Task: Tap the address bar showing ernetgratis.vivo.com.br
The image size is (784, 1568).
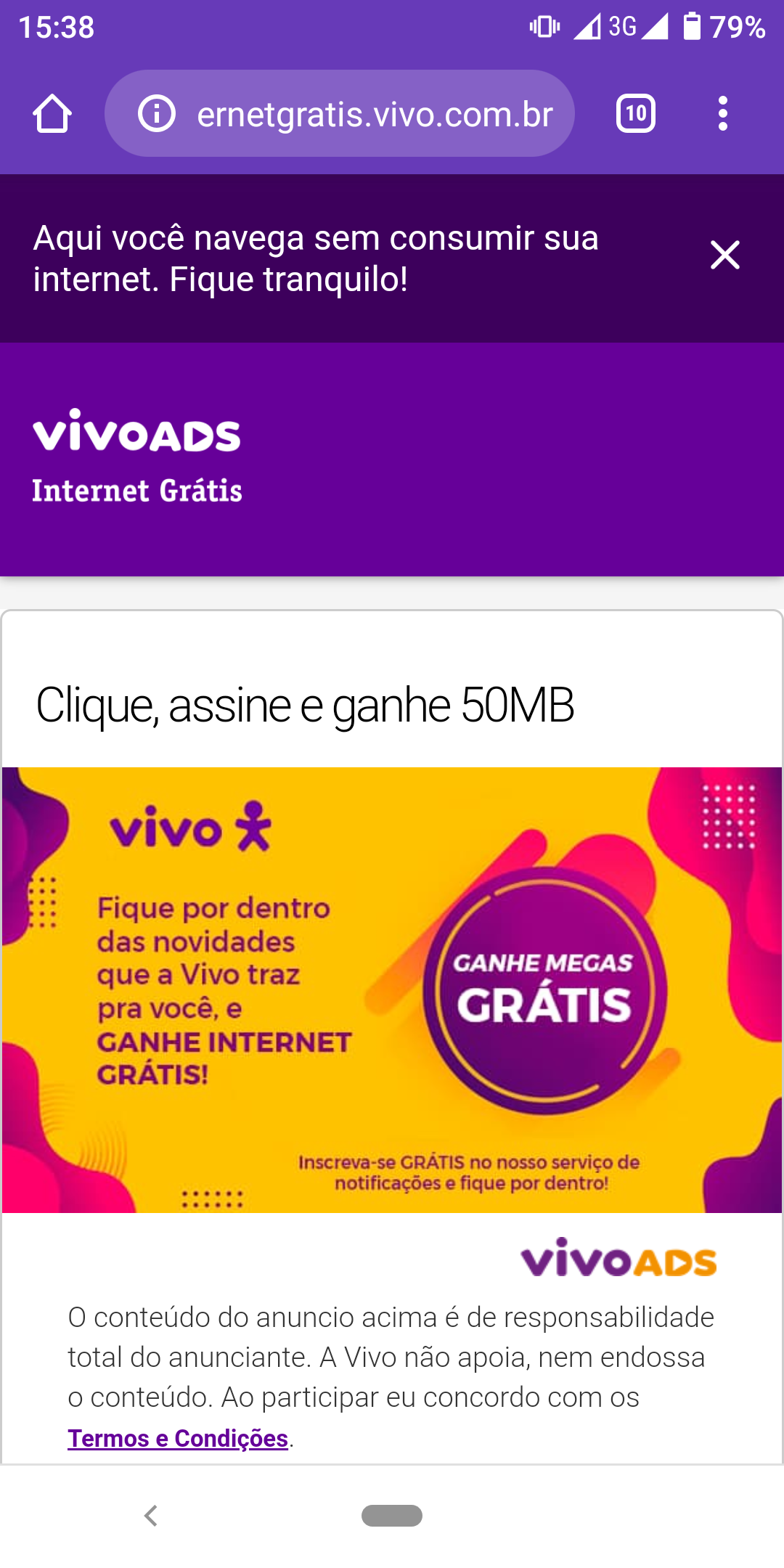Action: pos(374,114)
